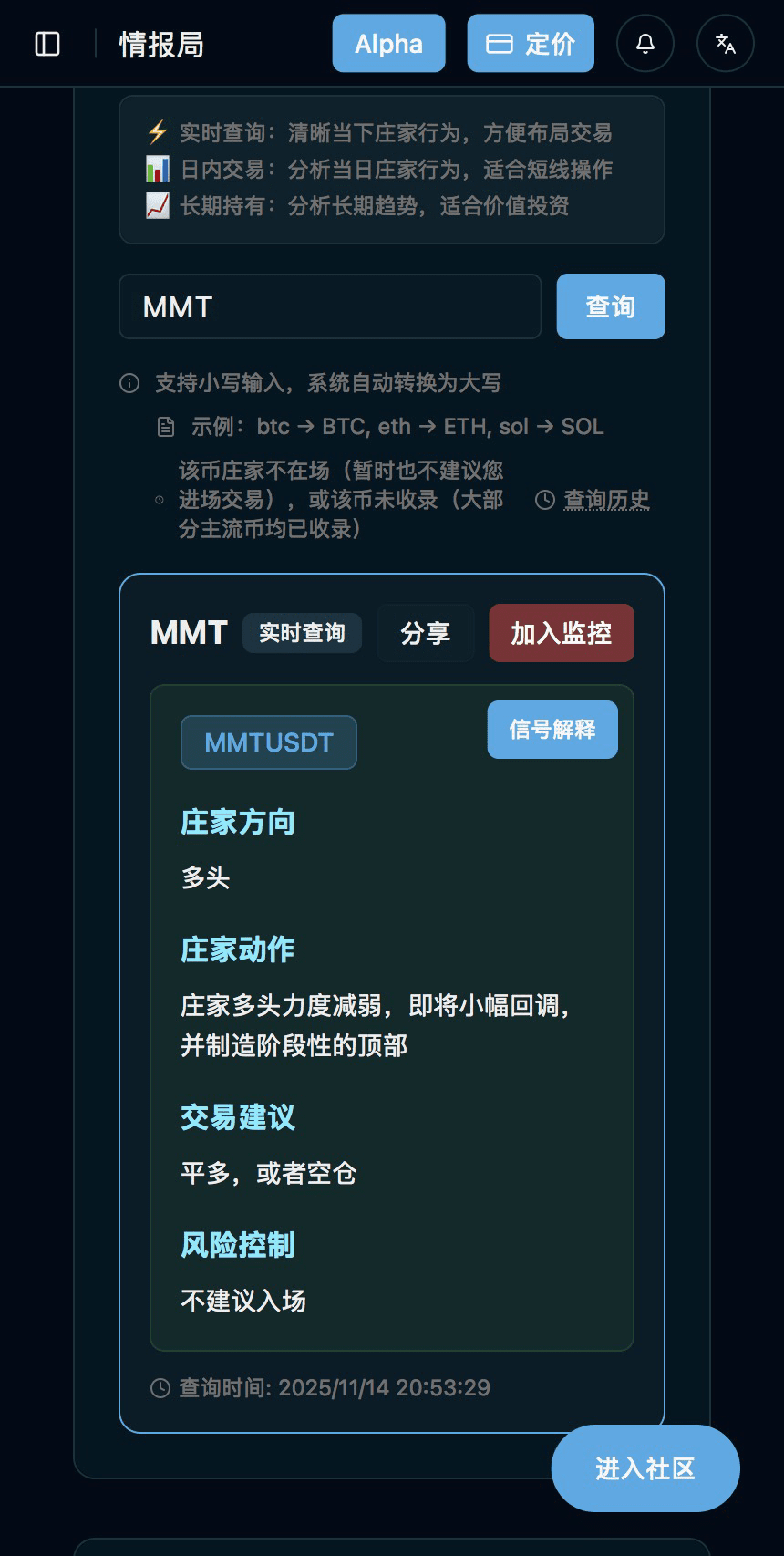Open the sidebar menu
The image size is (784, 1556).
click(x=47, y=44)
